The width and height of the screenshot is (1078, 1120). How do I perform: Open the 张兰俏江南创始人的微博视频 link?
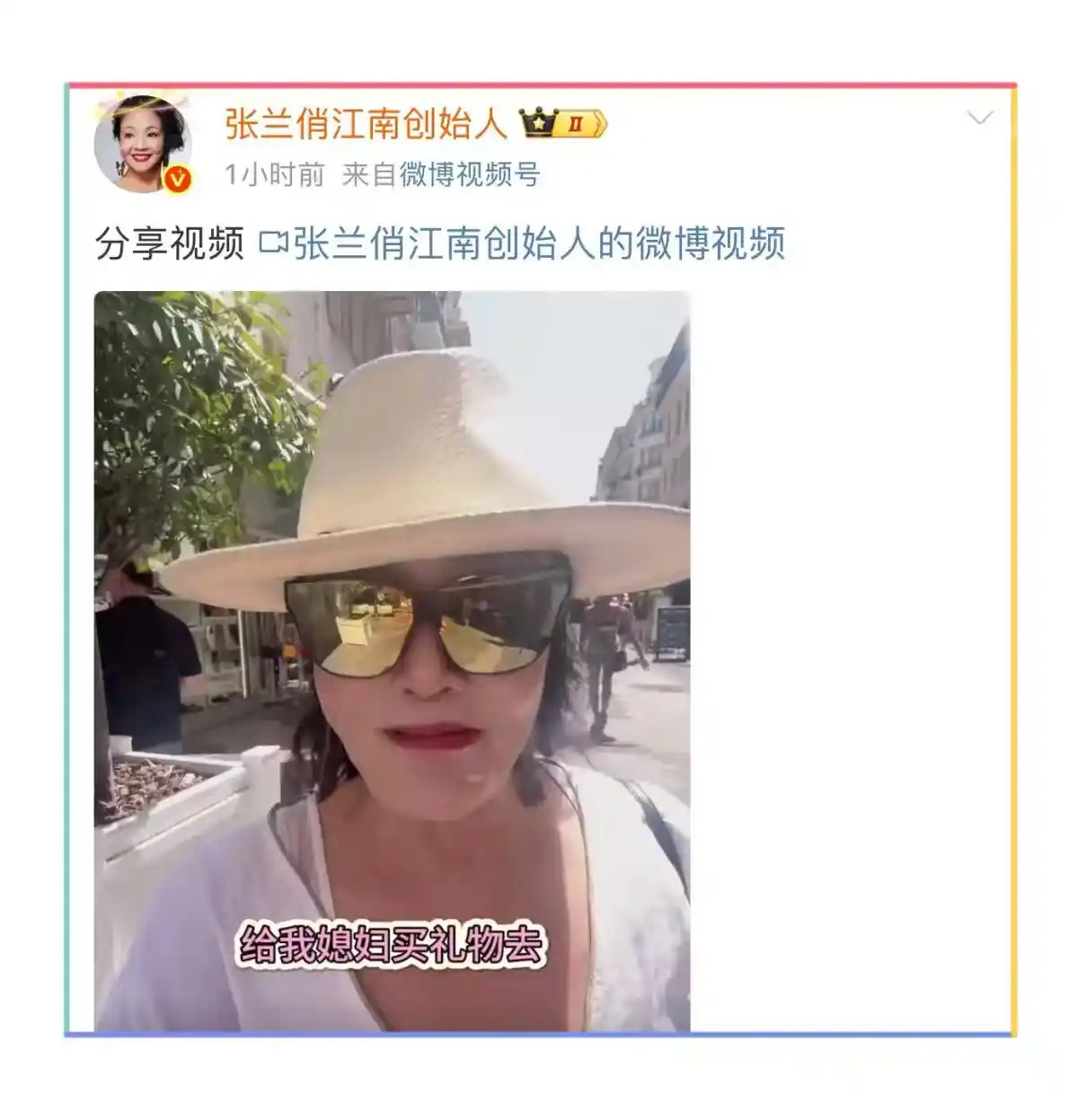point(523,243)
